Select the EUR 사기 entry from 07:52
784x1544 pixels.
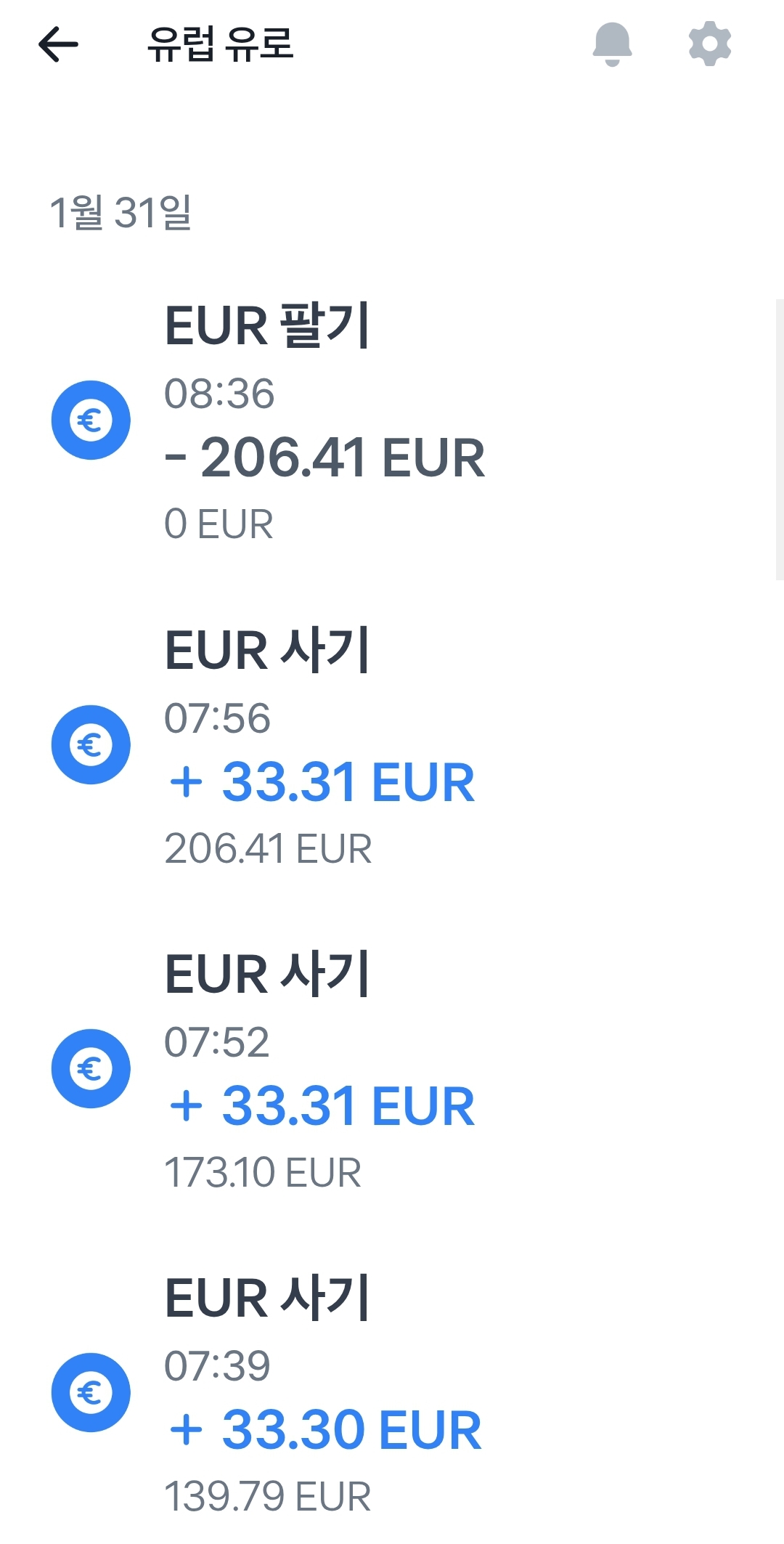319,1070
